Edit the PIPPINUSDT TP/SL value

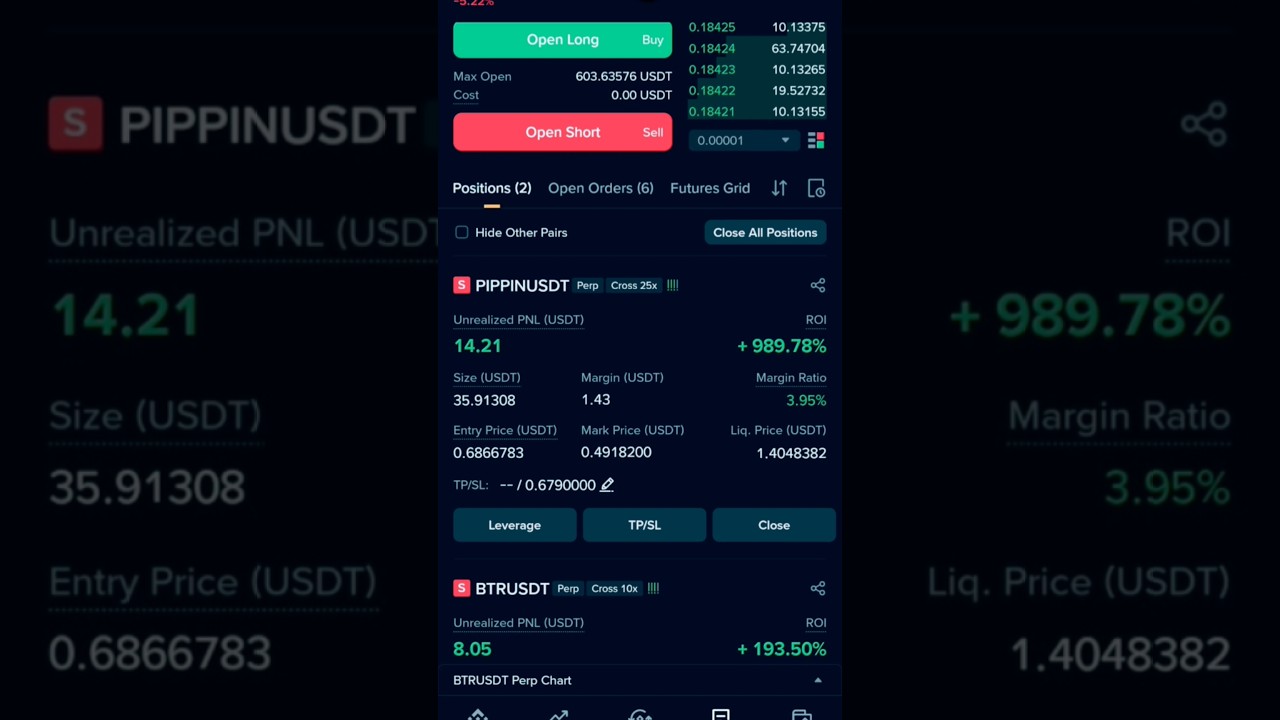click(x=607, y=485)
